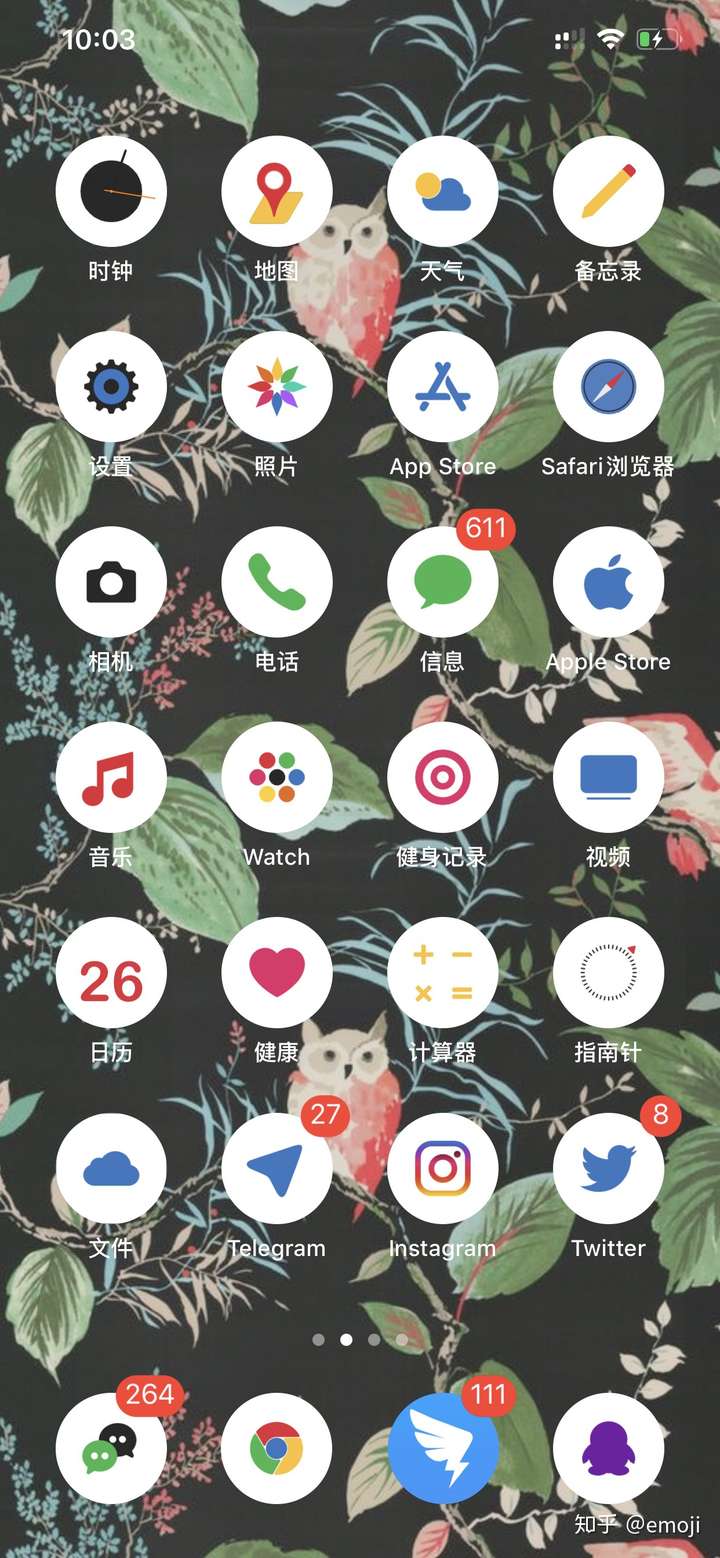Launch the 计算器 calculator
The image size is (720, 1558).
(442, 973)
